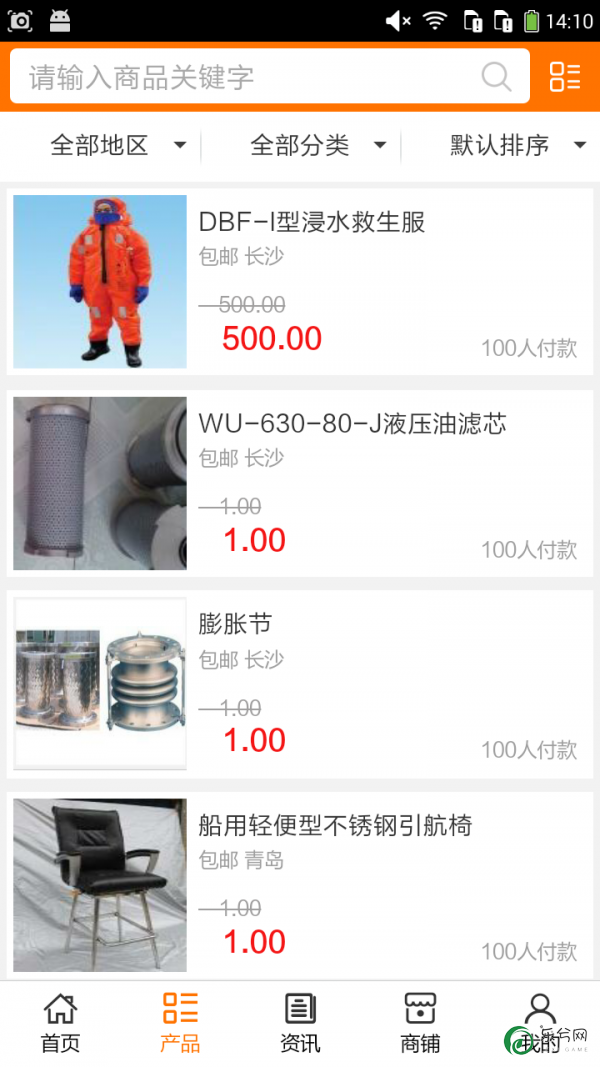This screenshot has height=1067, width=600.
Task: Open the WU-630-80-J液压油滤芯 product
Action: pos(300,483)
